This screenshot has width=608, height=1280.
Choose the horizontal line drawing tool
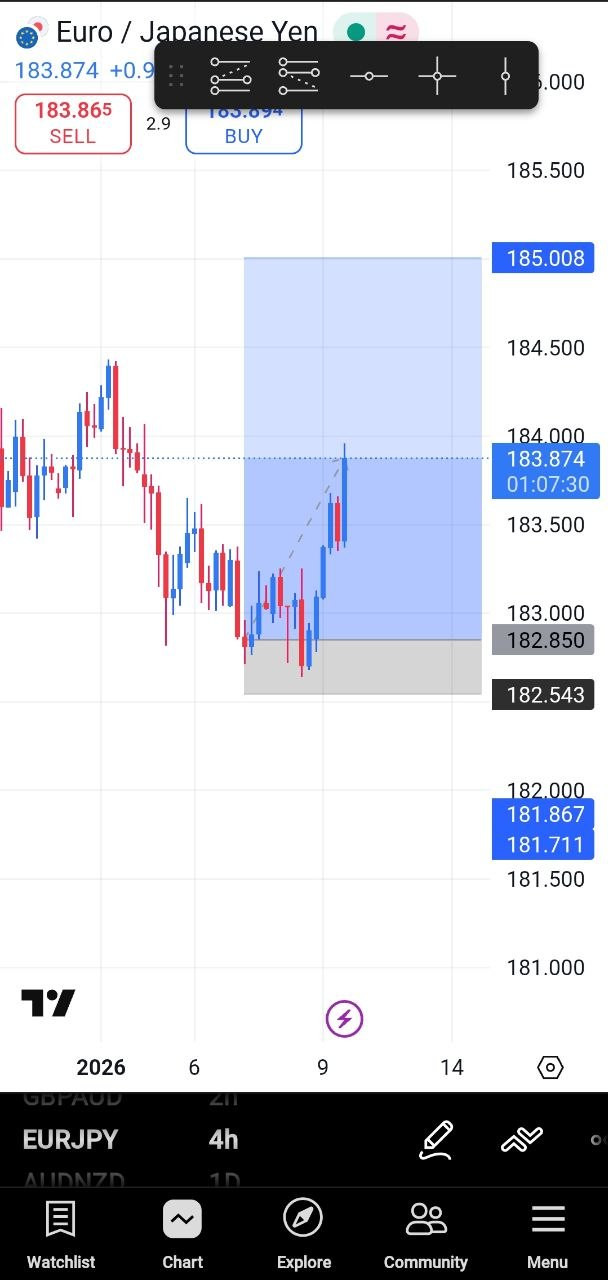368,76
